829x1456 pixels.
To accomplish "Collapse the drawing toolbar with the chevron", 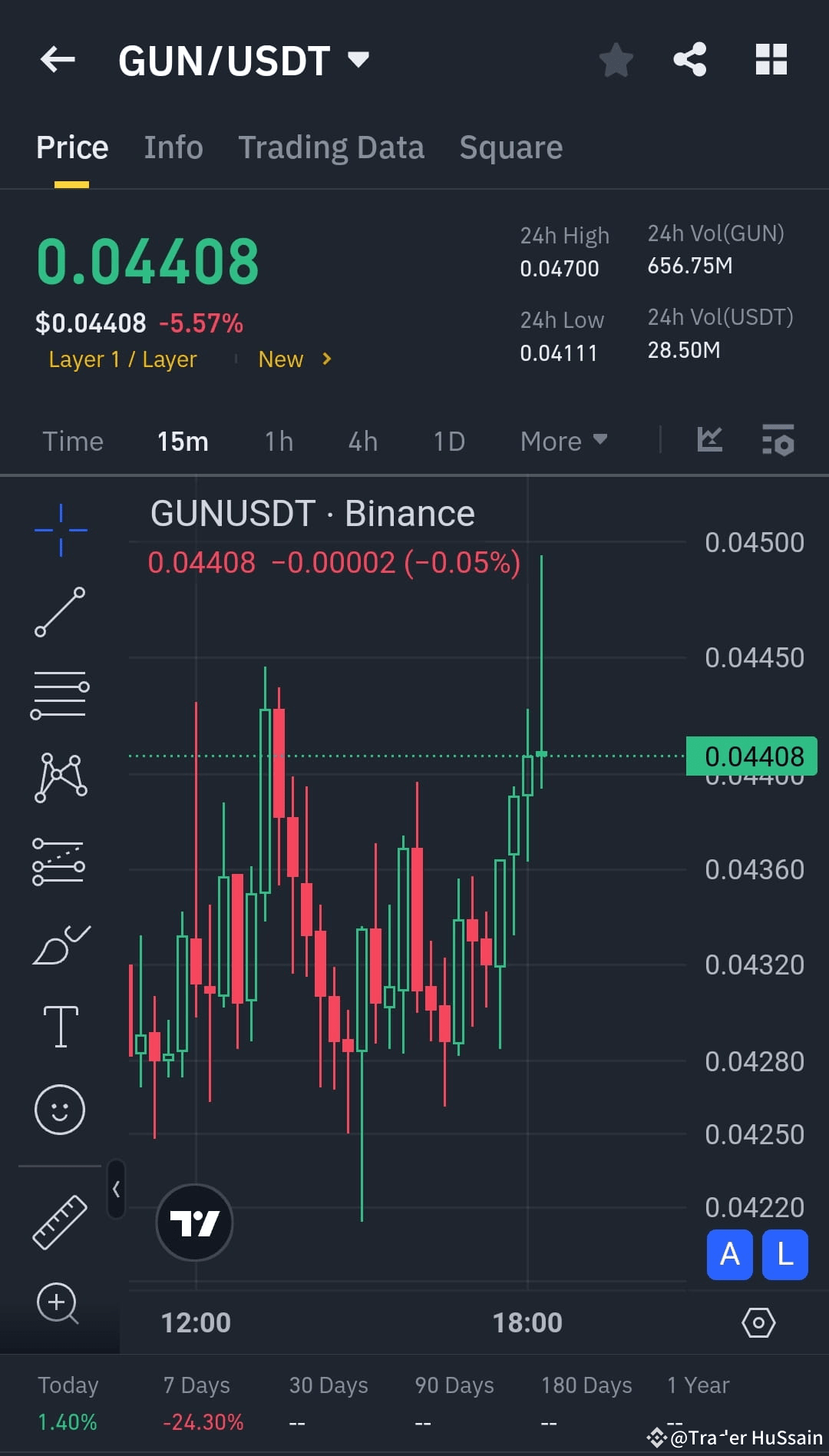I will pyautogui.click(x=117, y=1189).
